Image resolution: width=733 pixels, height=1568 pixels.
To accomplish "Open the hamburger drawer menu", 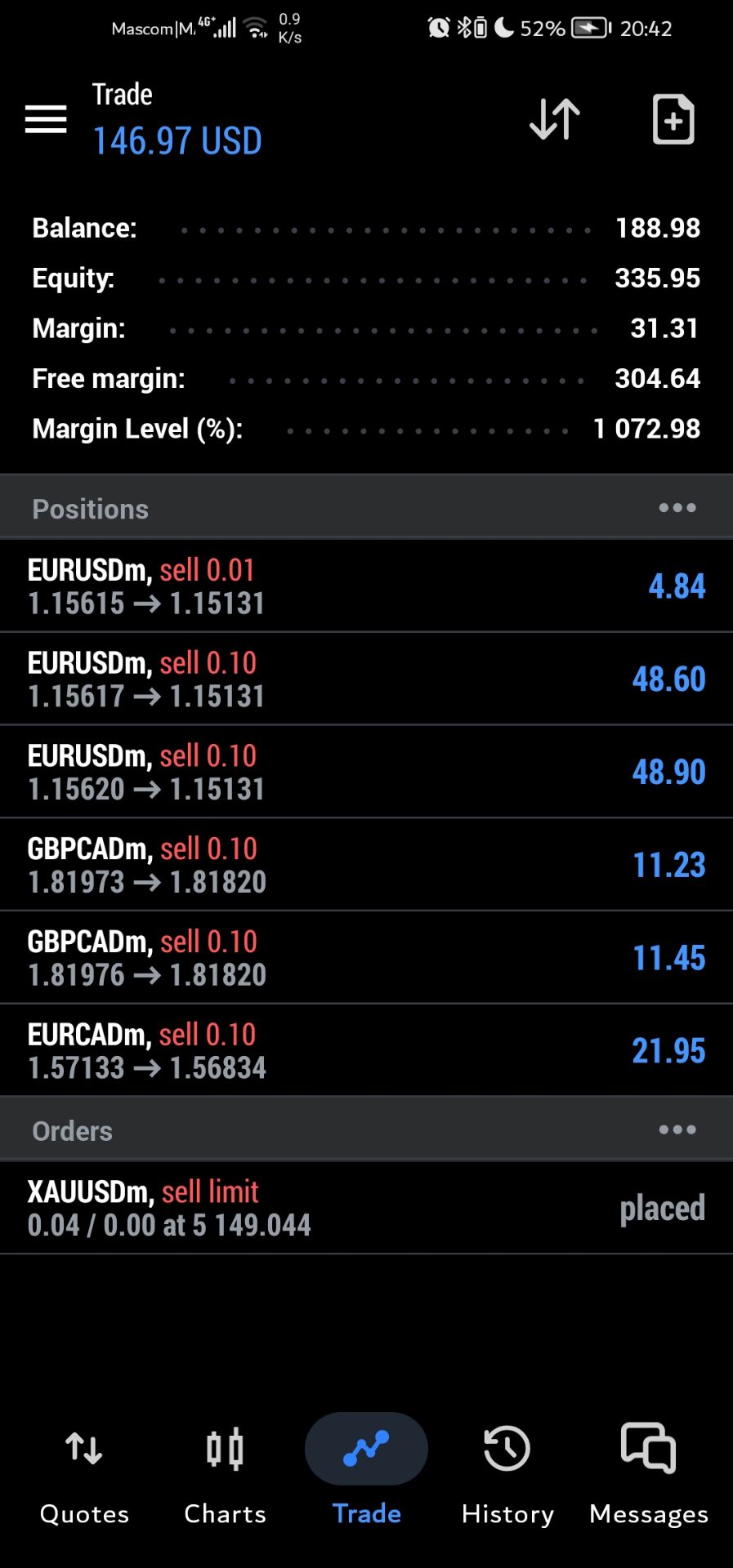I will [46, 119].
